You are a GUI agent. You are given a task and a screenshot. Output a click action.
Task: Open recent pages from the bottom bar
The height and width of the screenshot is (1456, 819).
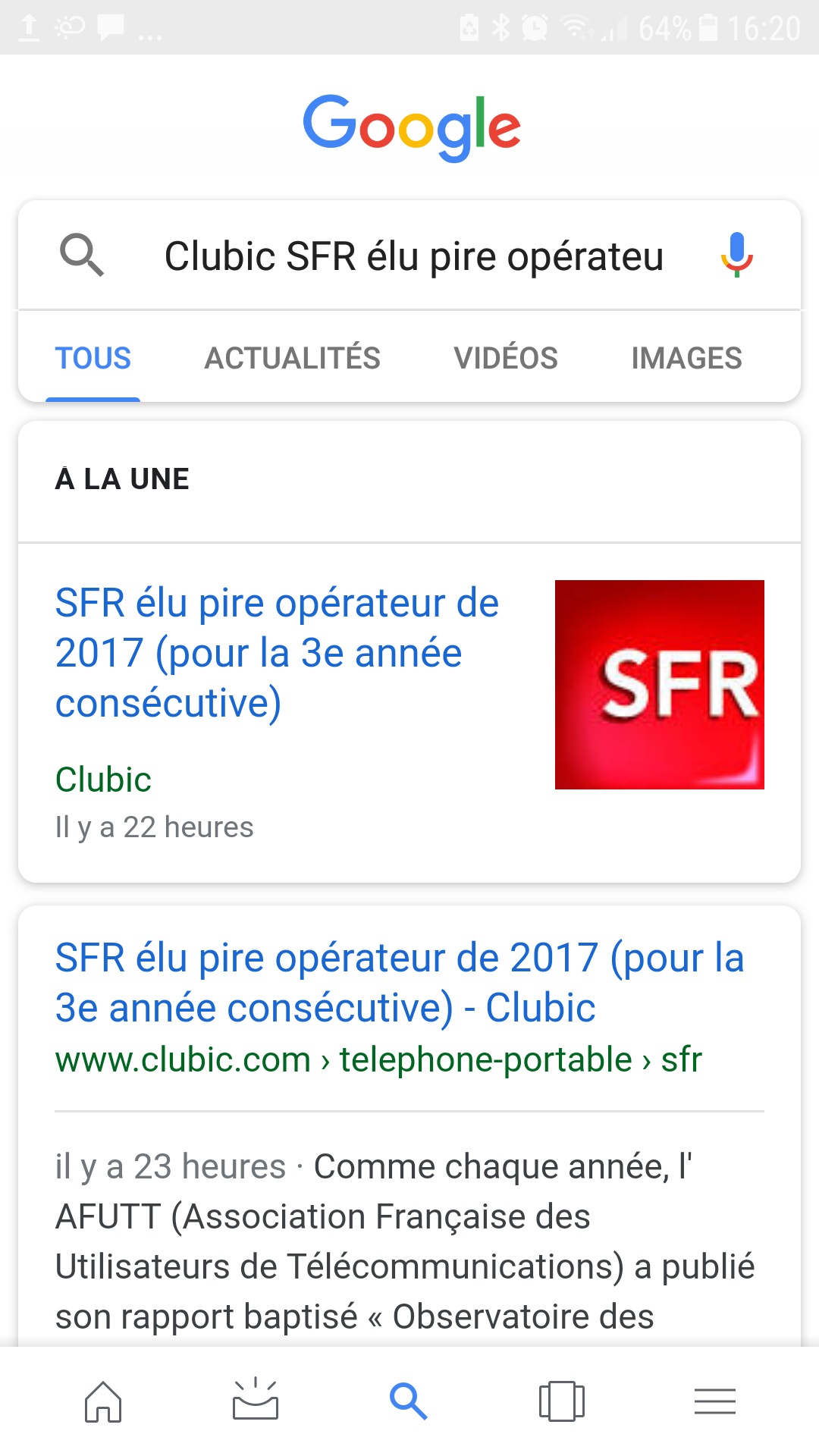(x=562, y=1401)
